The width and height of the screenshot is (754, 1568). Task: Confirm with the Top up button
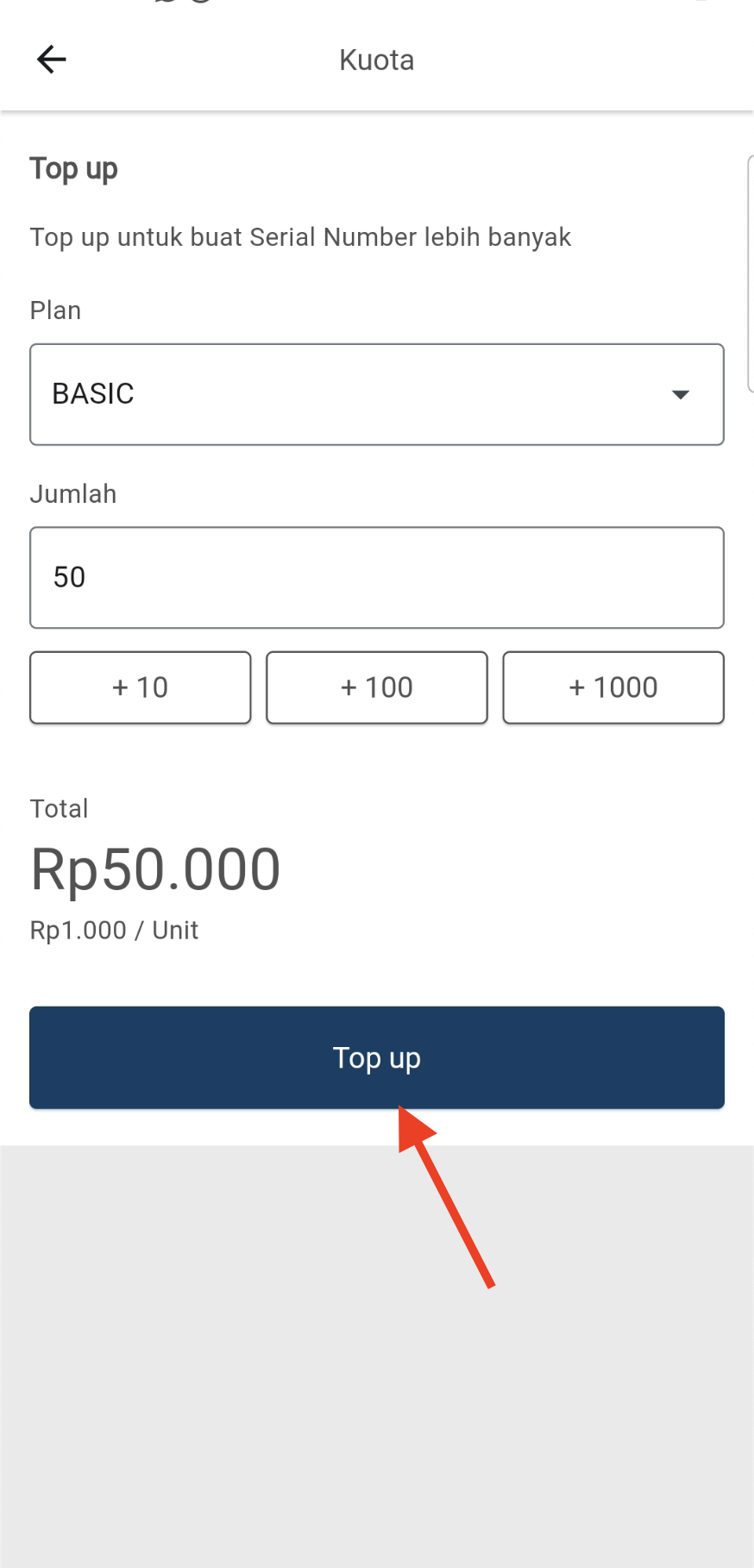(x=376, y=1057)
